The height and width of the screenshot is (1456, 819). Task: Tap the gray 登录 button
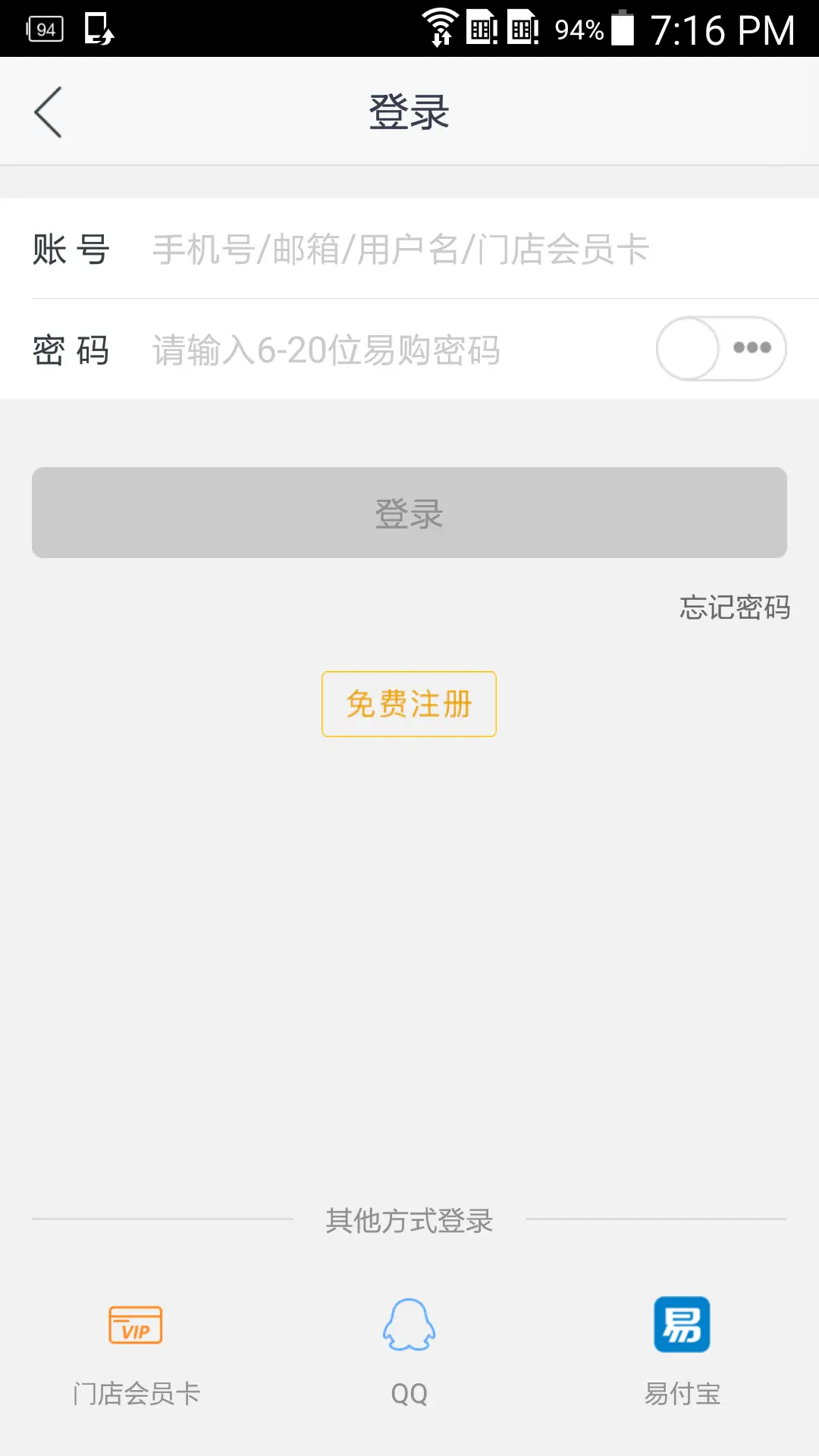coord(409,513)
